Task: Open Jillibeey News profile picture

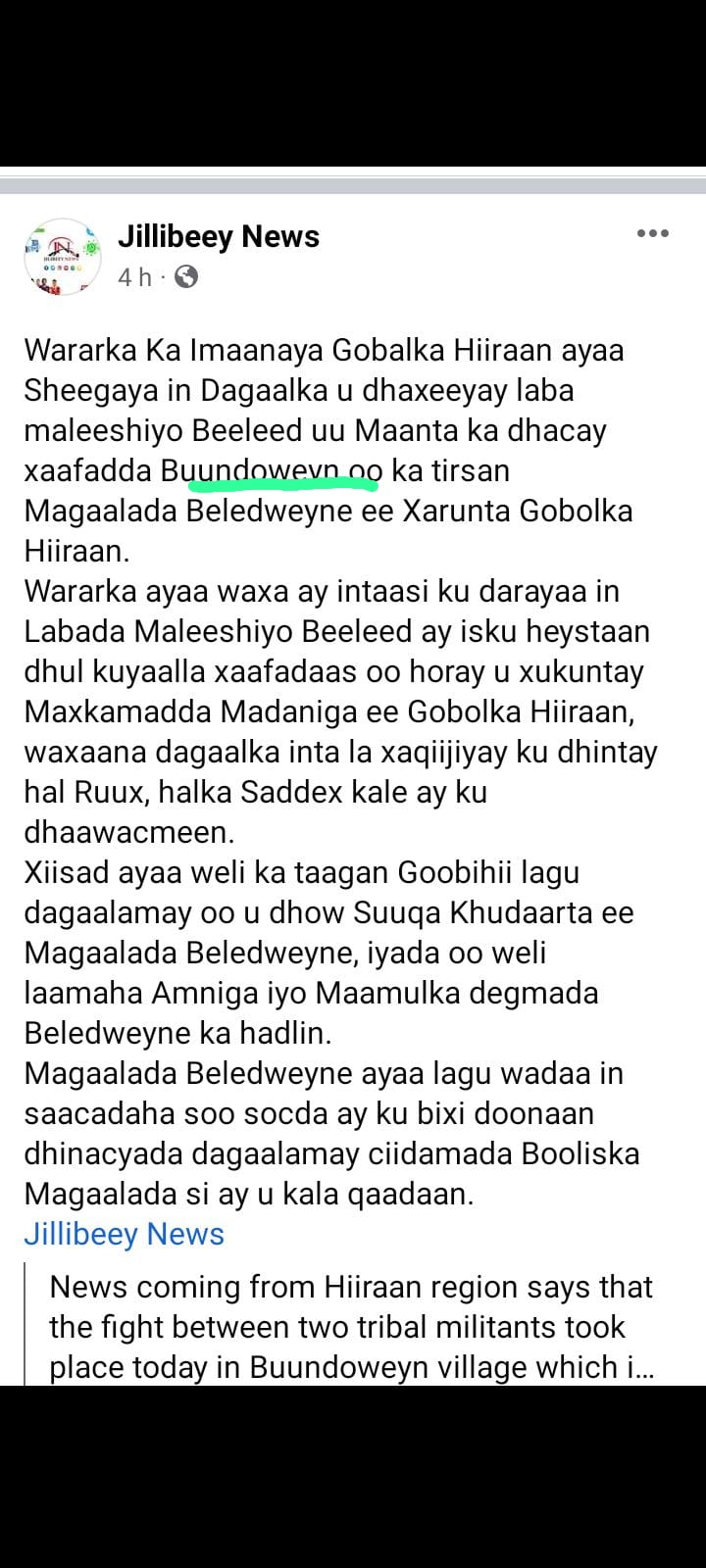Action: [62, 256]
